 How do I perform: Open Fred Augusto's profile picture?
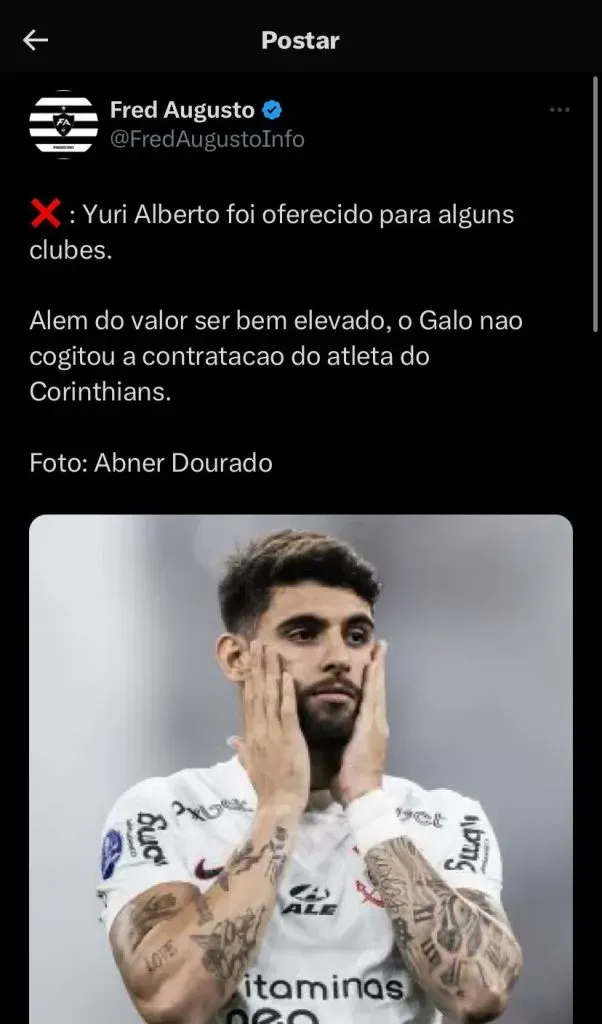(63, 124)
